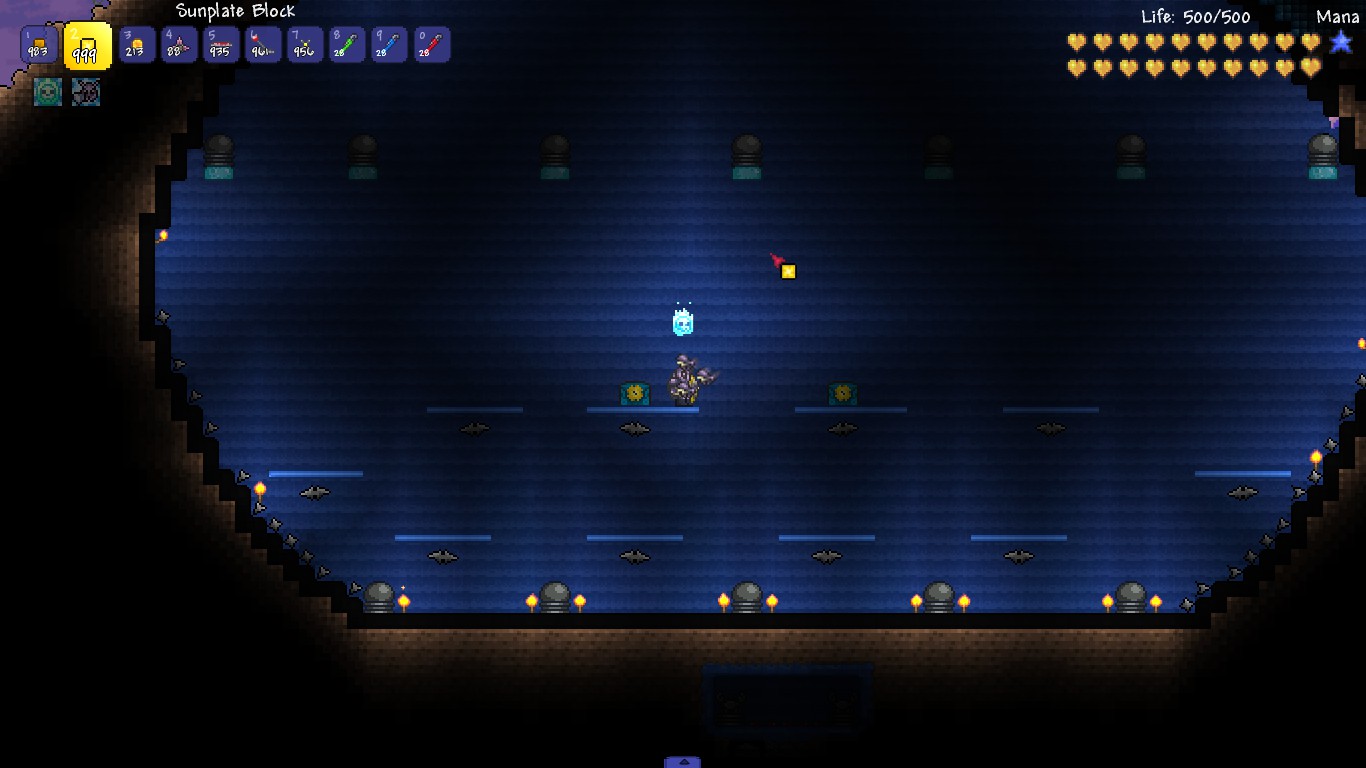Viewport: 1366px width, 768px height.
Task: Select hotbar slot 4 with 88 items
Action: pyautogui.click(x=179, y=45)
